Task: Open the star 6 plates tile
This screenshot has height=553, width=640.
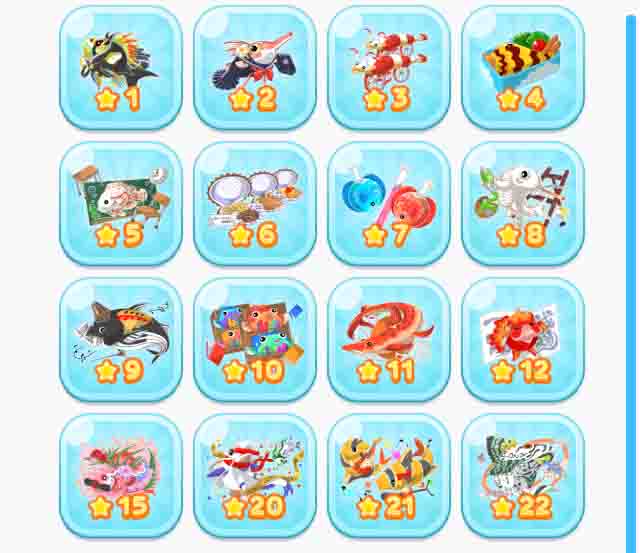Action: [x=254, y=203]
